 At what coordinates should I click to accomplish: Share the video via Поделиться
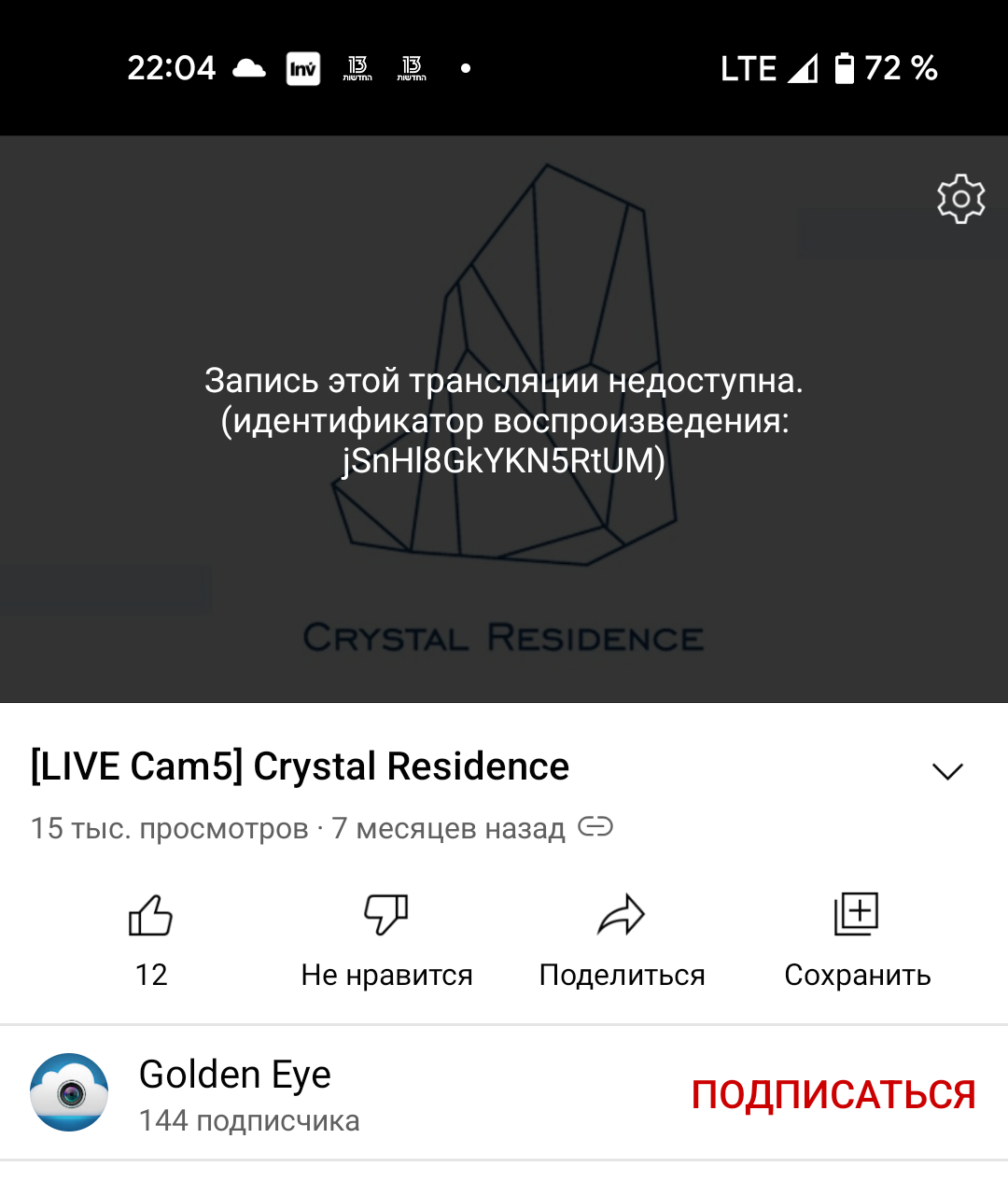[x=622, y=938]
